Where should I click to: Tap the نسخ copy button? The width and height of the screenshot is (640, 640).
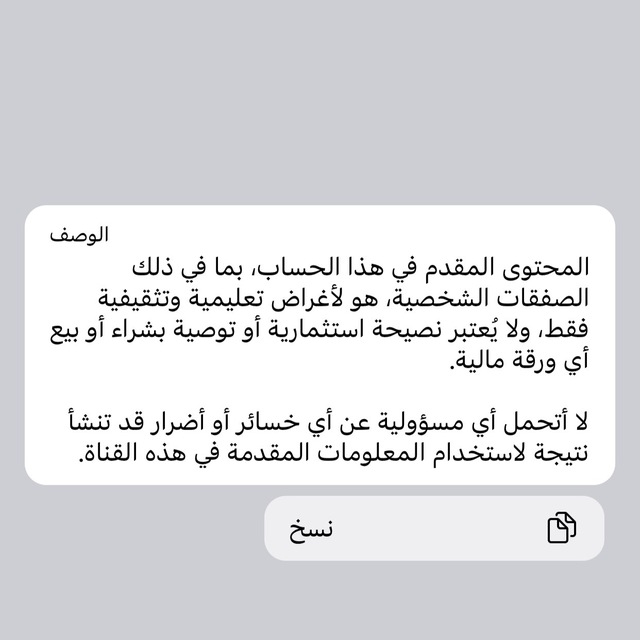pyautogui.click(x=434, y=528)
